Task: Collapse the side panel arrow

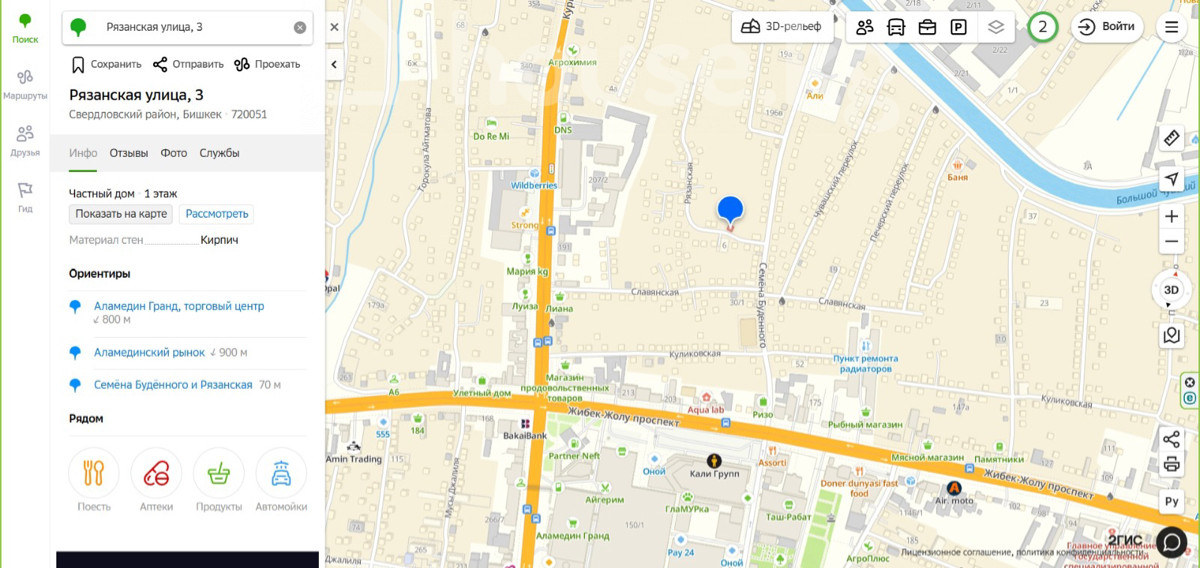Action: 334,65
